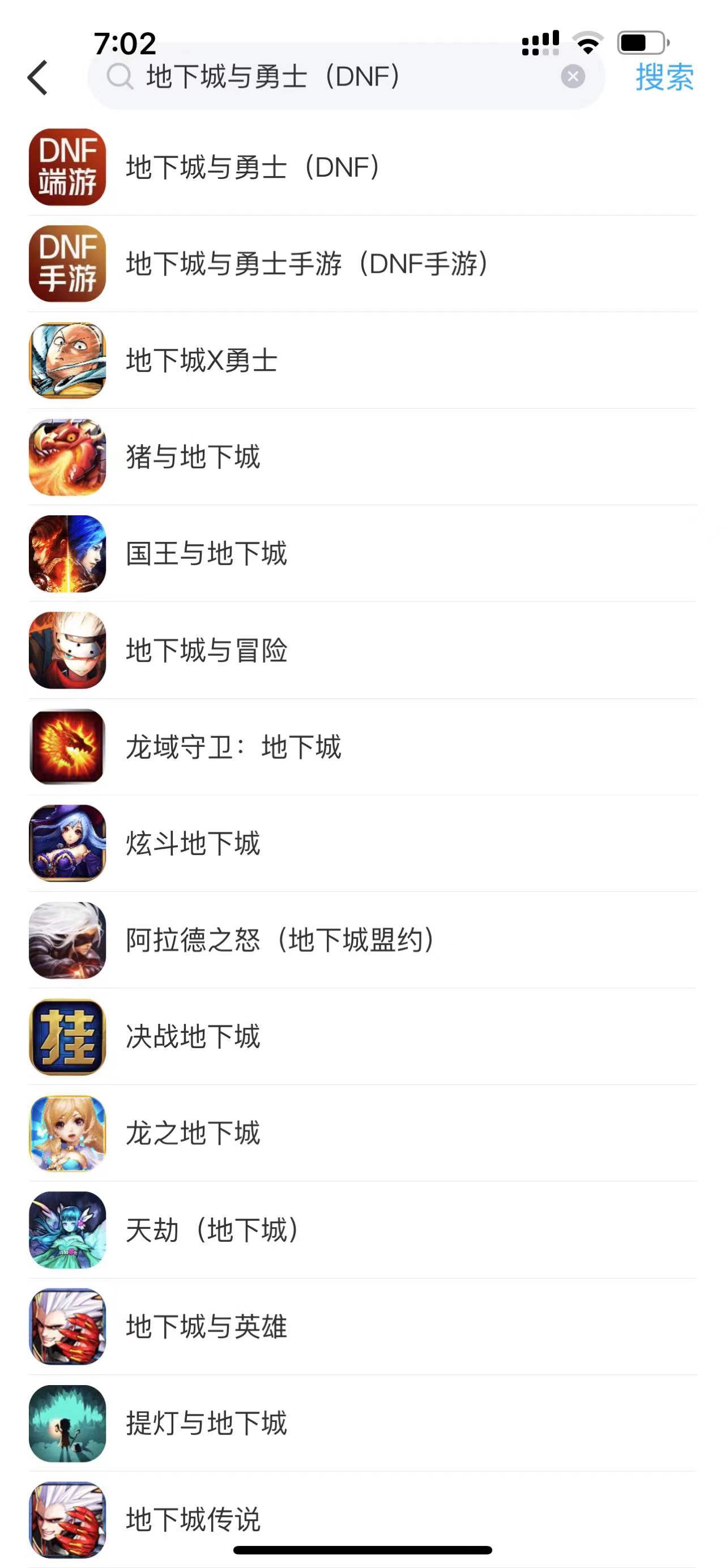Open the 地下城与英雄 result
The width and height of the screenshot is (725, 1568).
click(206, 1327)
